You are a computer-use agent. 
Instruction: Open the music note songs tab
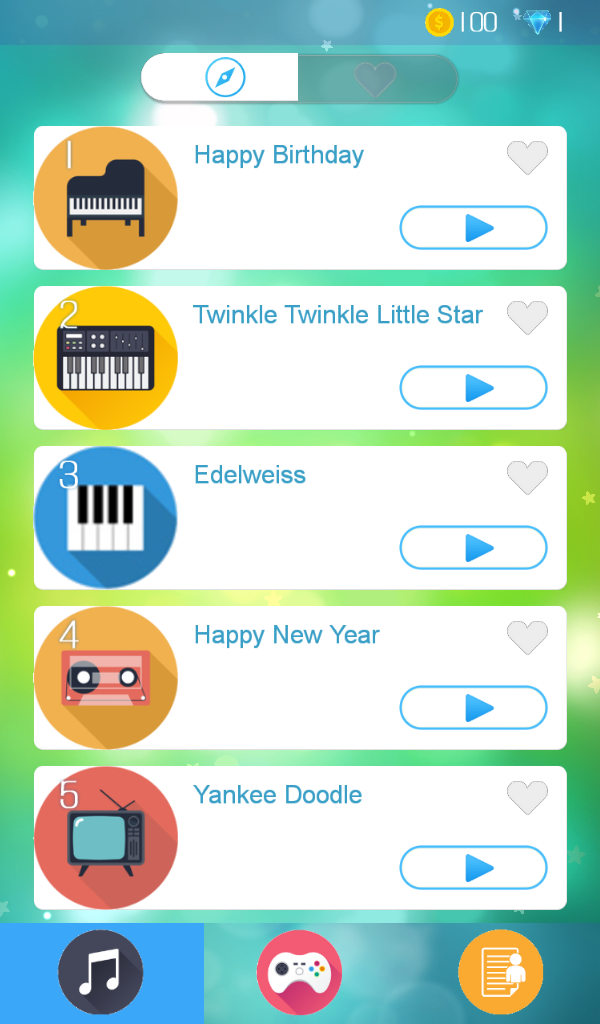tap(101, 972)
